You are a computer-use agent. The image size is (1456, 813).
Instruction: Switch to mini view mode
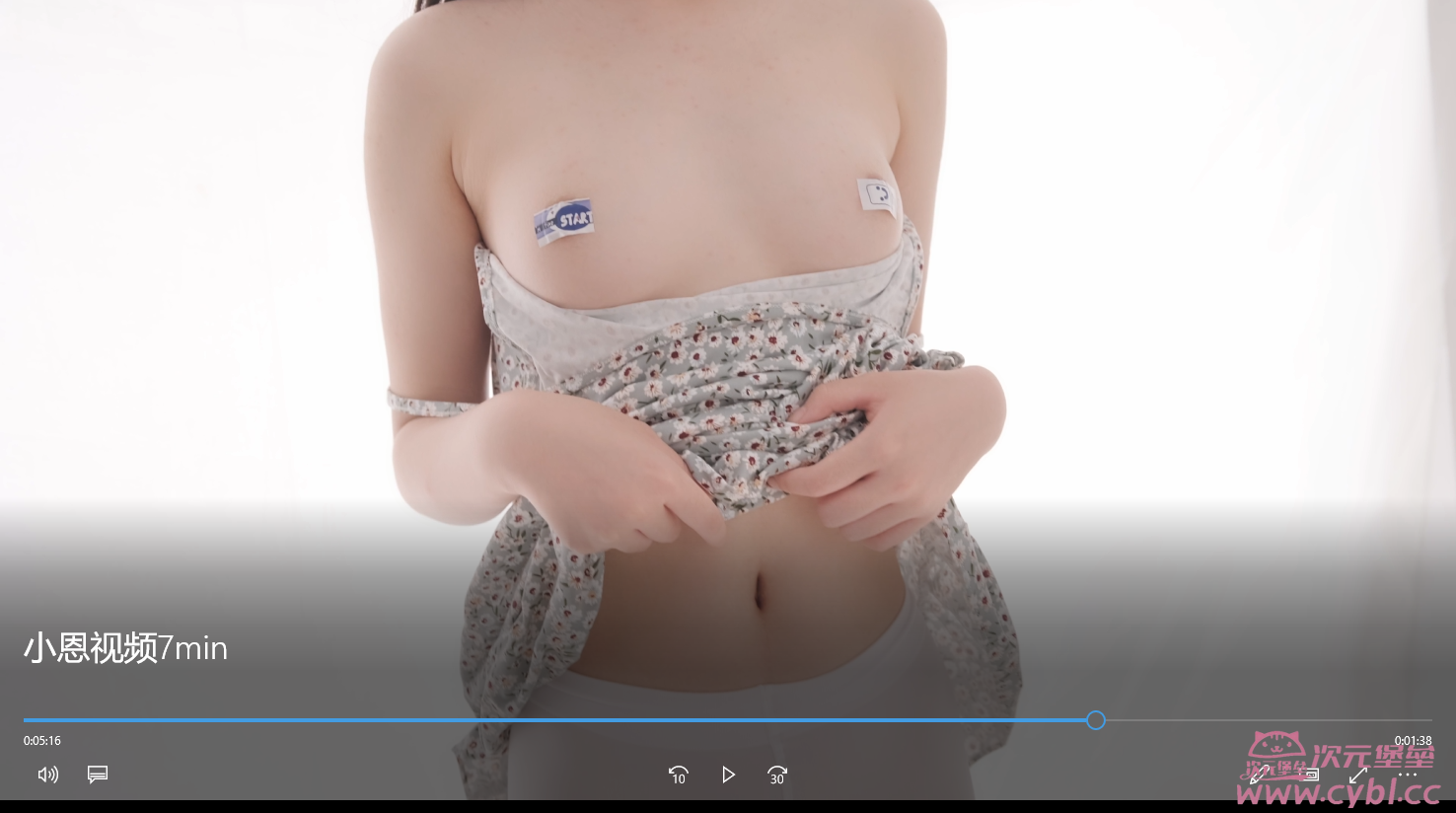click(1309, 775)
